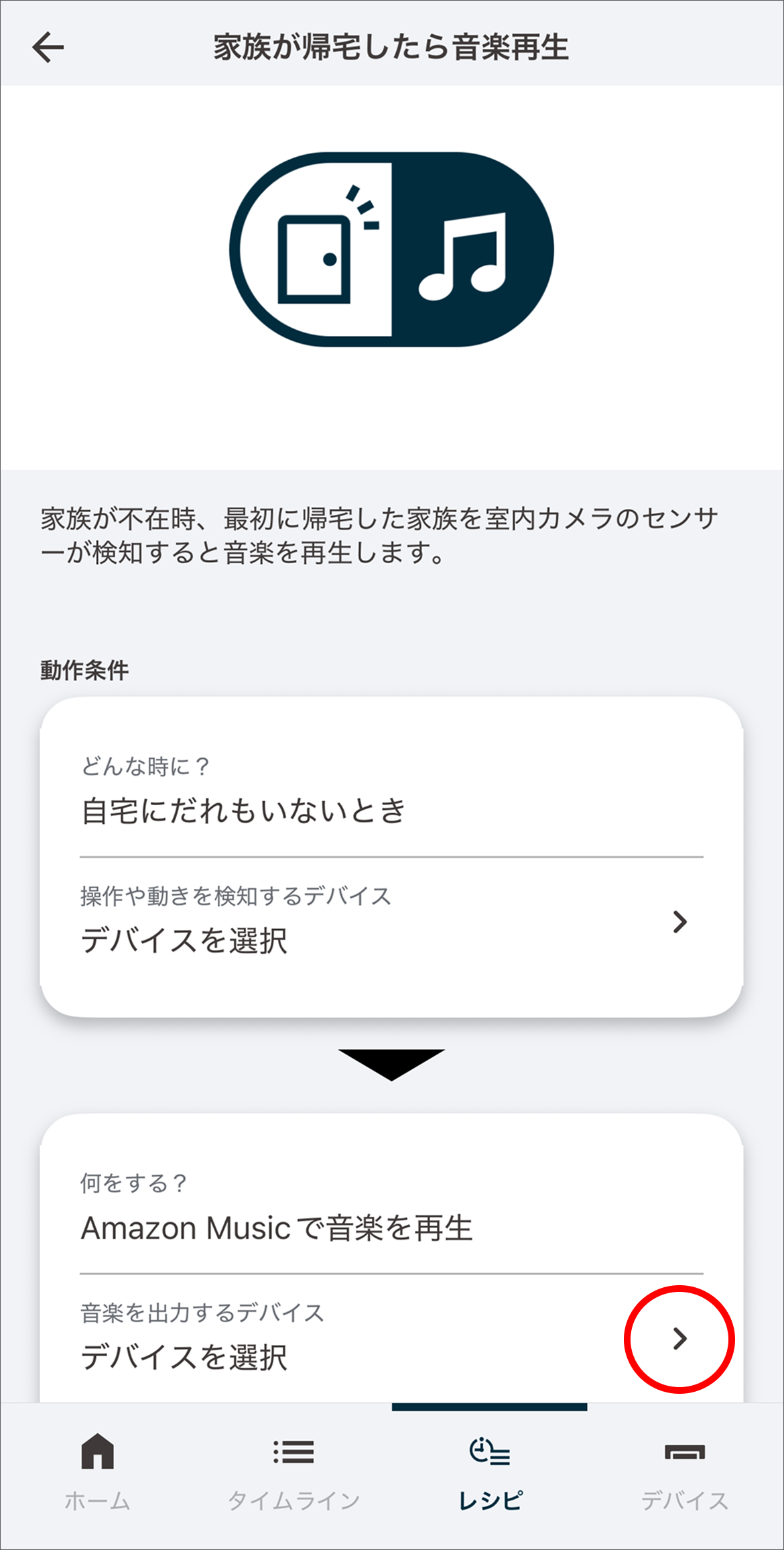Open the ホーム tab home icon

click(98, 1452)
